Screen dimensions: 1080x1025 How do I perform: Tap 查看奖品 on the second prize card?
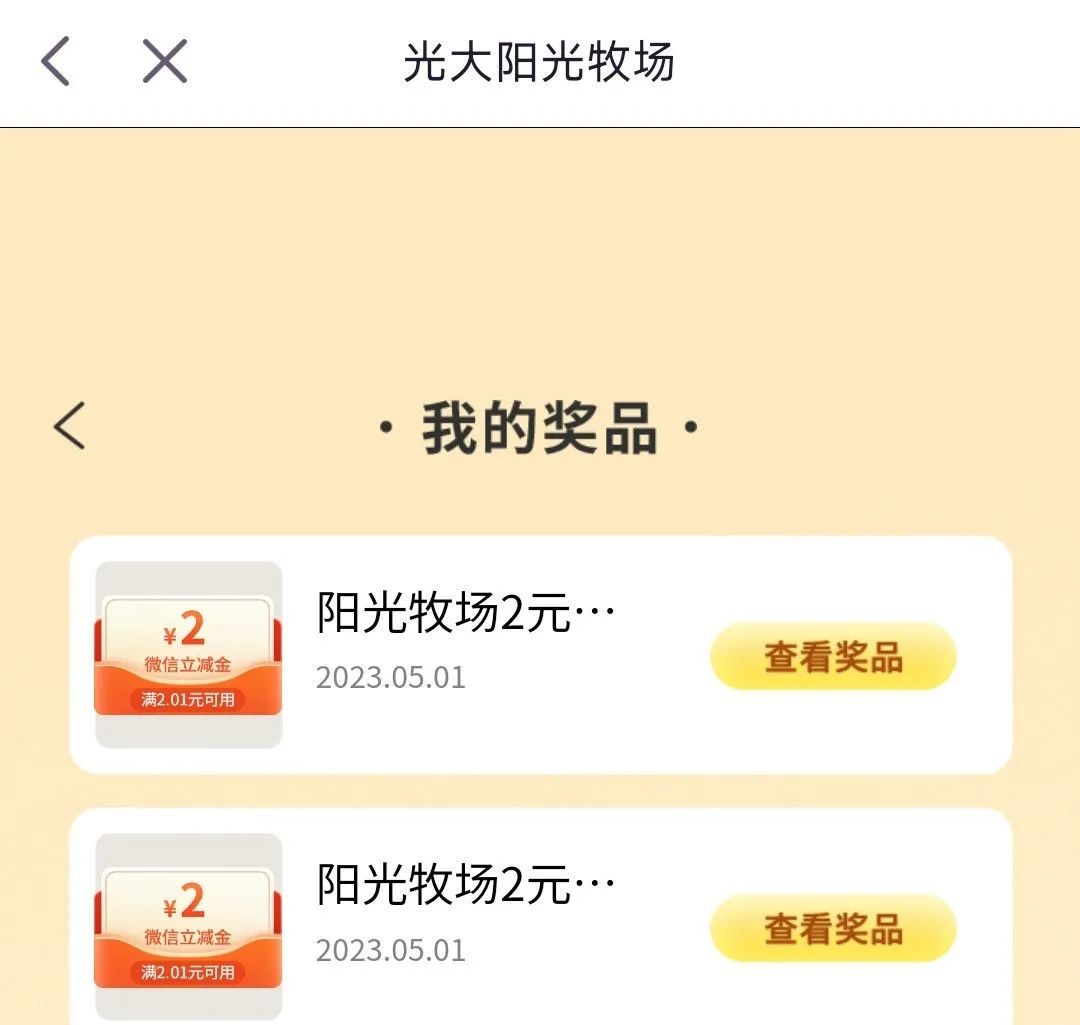click(833, 929)
